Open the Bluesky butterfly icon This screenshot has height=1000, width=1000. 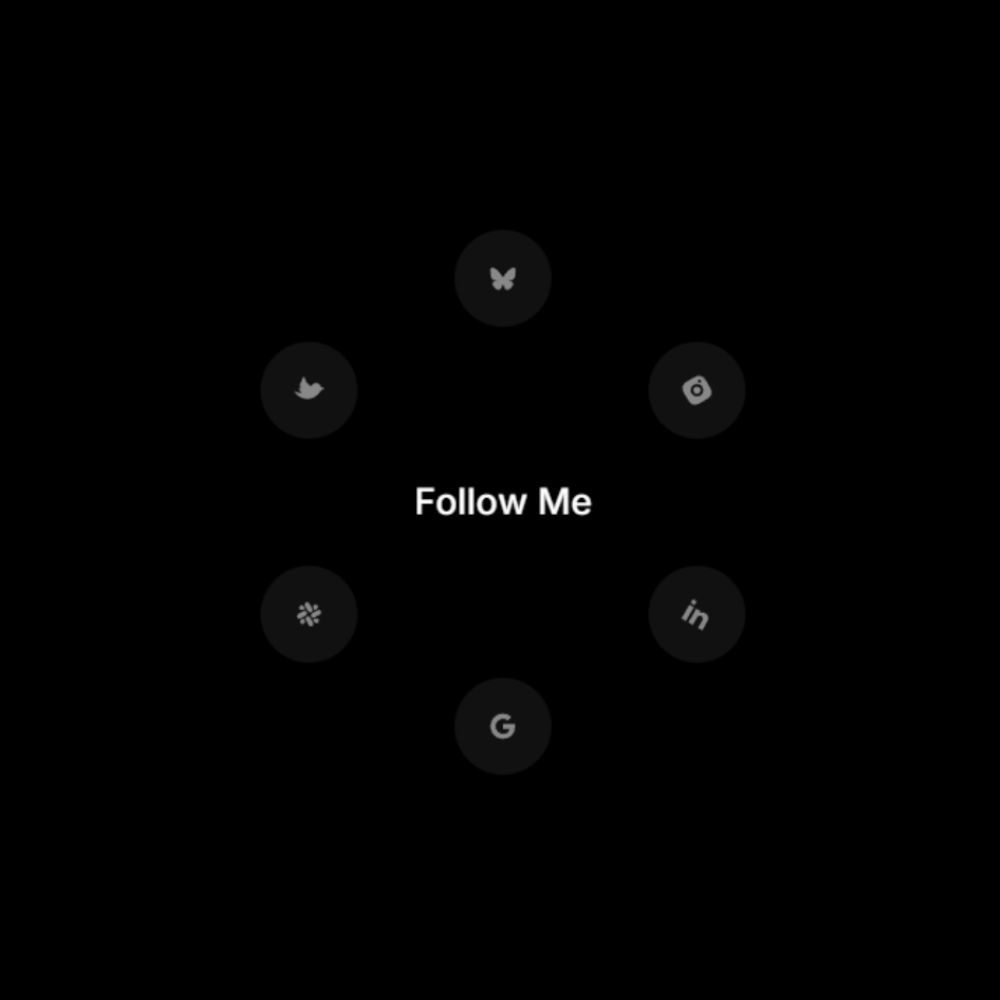[x=503, y=278]
